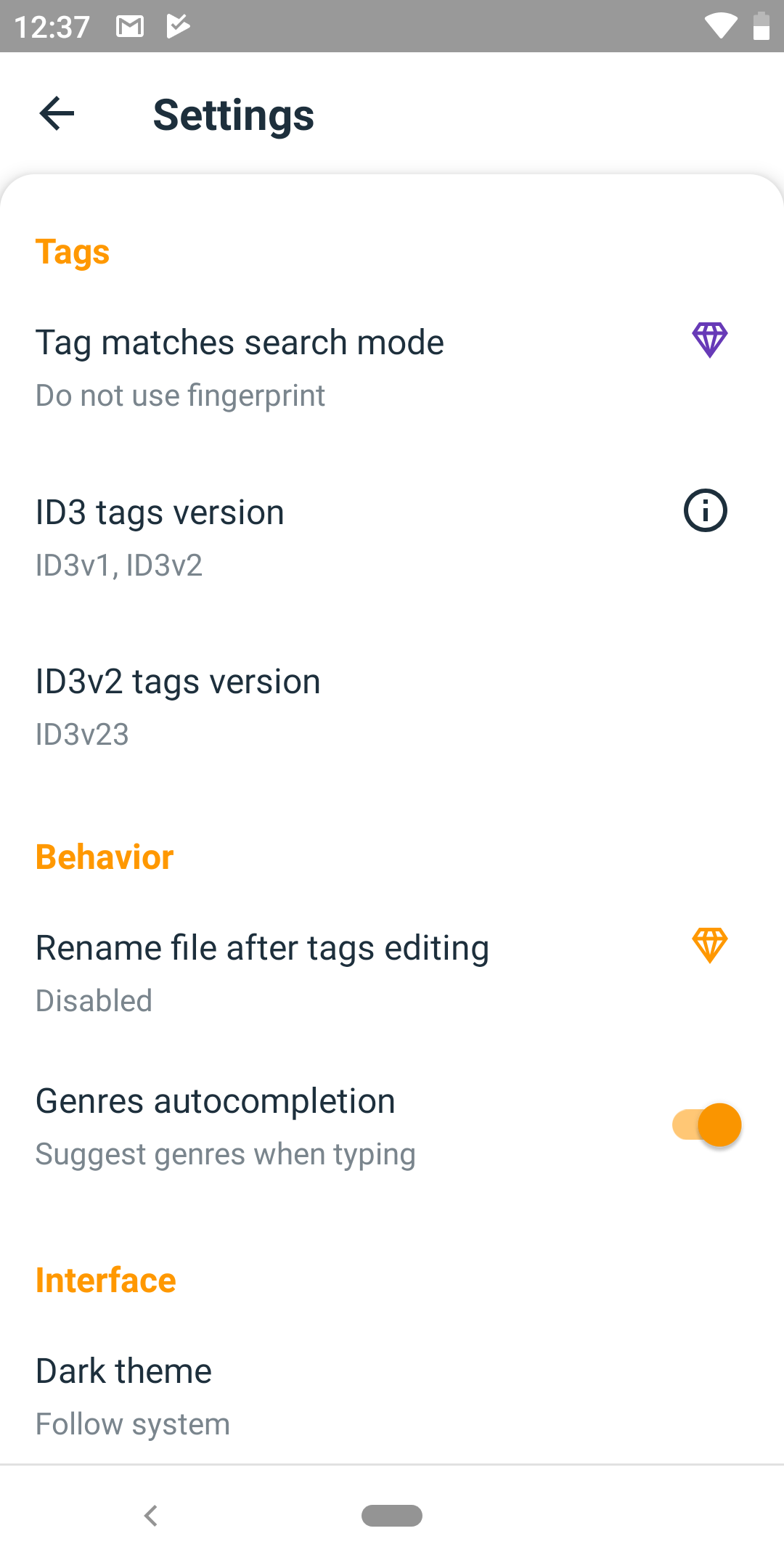Open Dark theme setting
The image size is (784, 1568).
point(392,1397)
